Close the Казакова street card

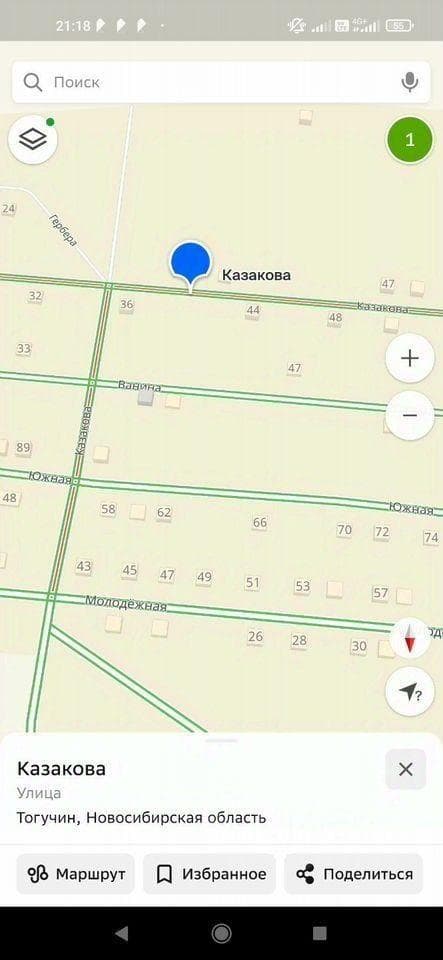coord(406,769)
